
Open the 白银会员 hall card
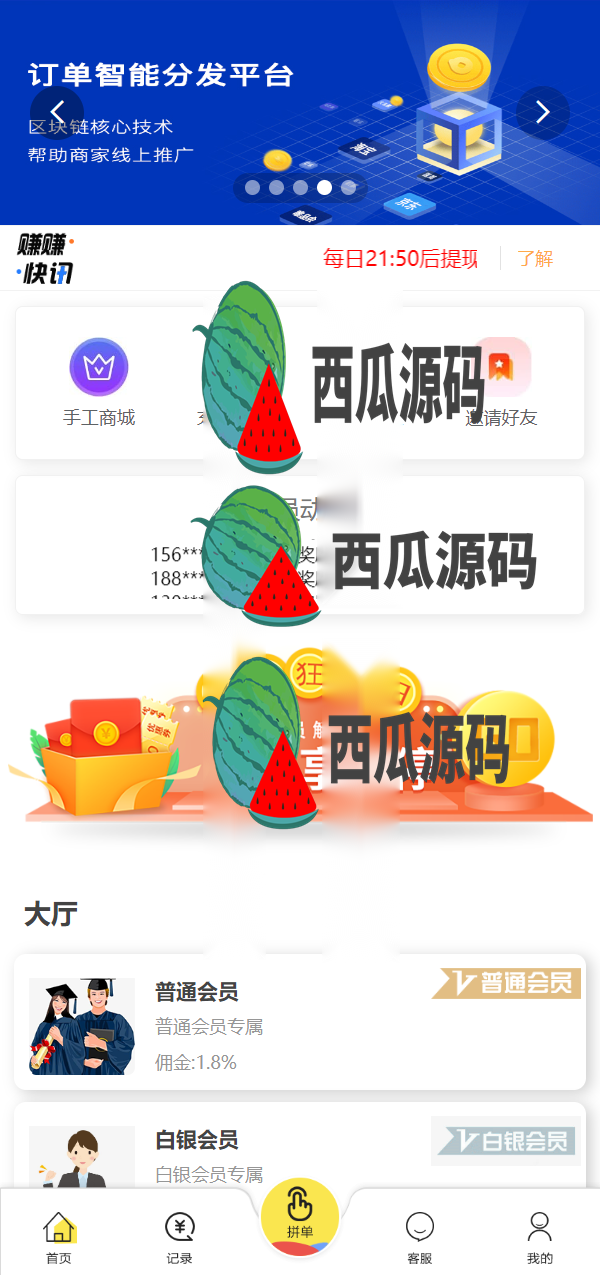point(300,1148)
